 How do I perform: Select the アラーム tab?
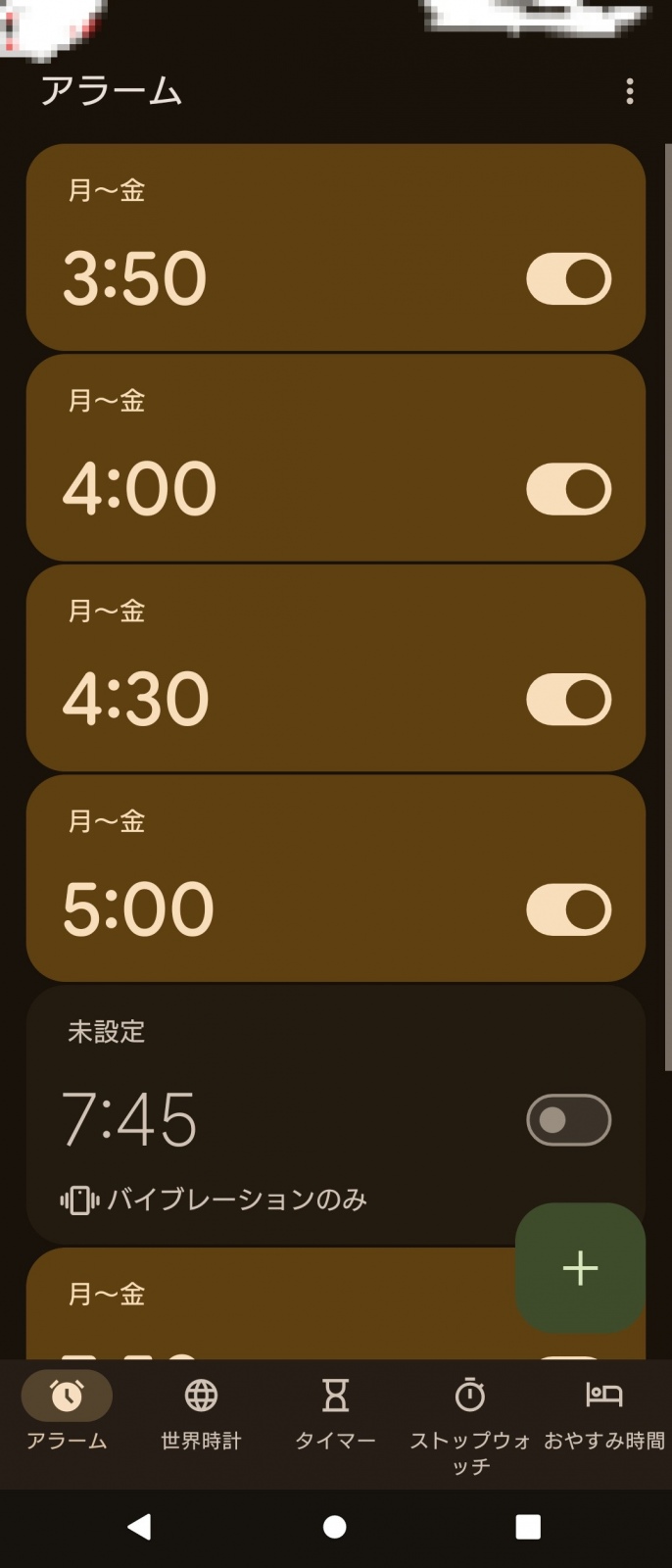67,1412
